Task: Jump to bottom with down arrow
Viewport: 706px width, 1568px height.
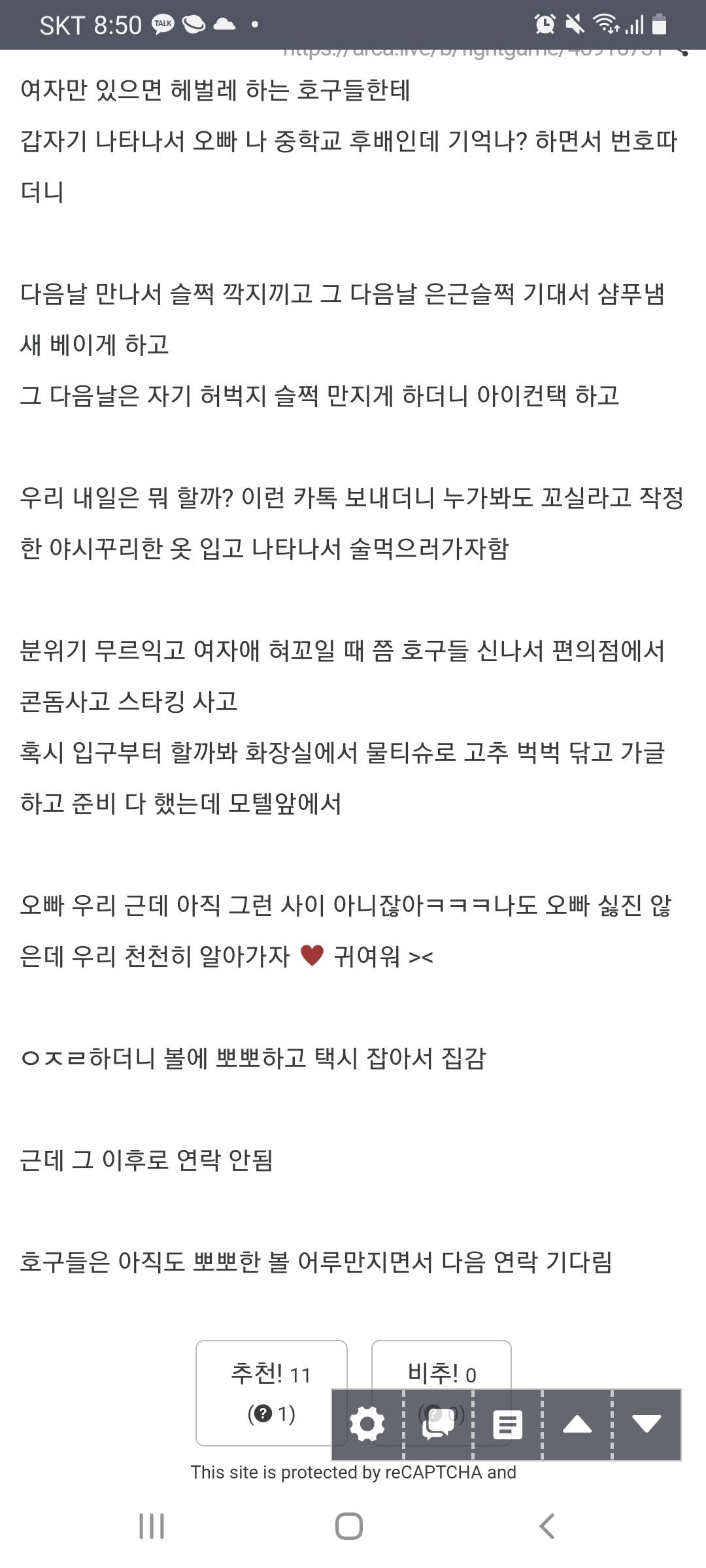Action: (647, 1425)
